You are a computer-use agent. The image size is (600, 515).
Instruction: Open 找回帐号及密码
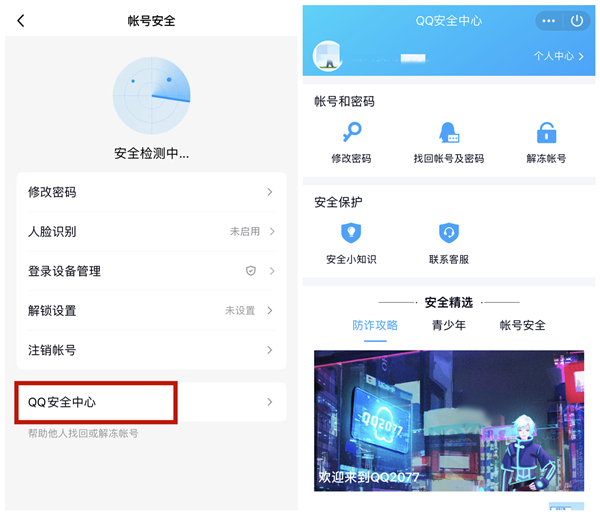click(x=449, y=142)
